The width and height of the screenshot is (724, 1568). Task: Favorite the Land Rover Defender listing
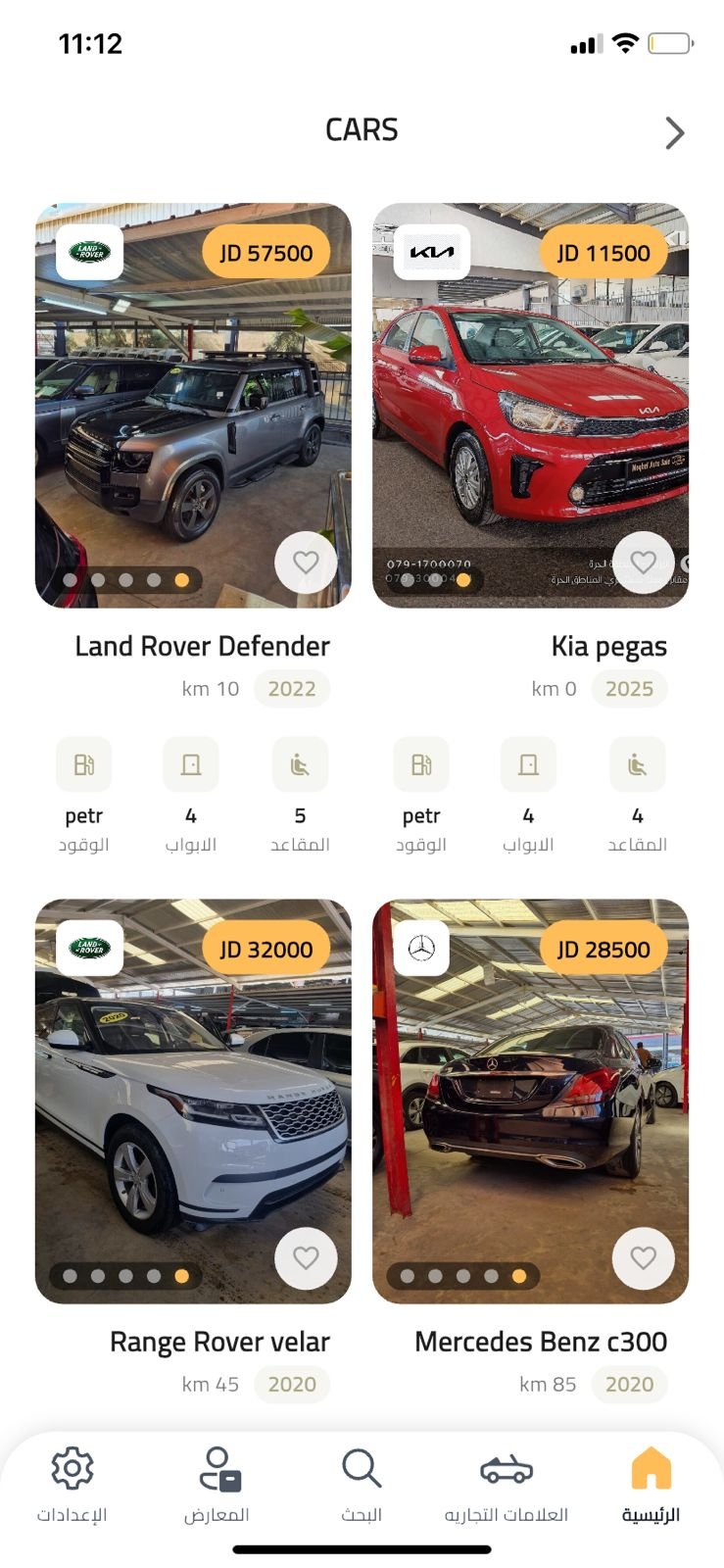[x=306, y=563]
